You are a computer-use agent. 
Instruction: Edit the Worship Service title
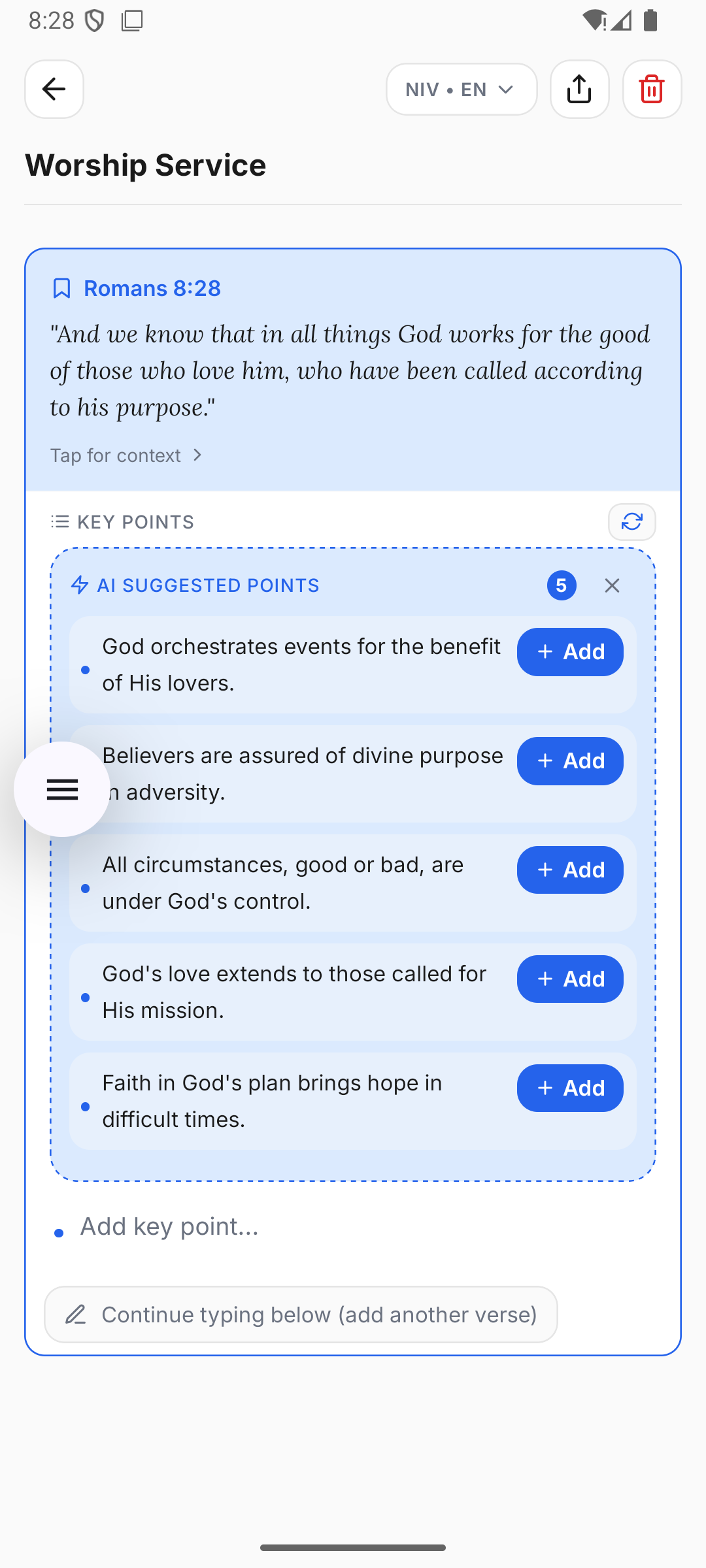click(146, 165)
